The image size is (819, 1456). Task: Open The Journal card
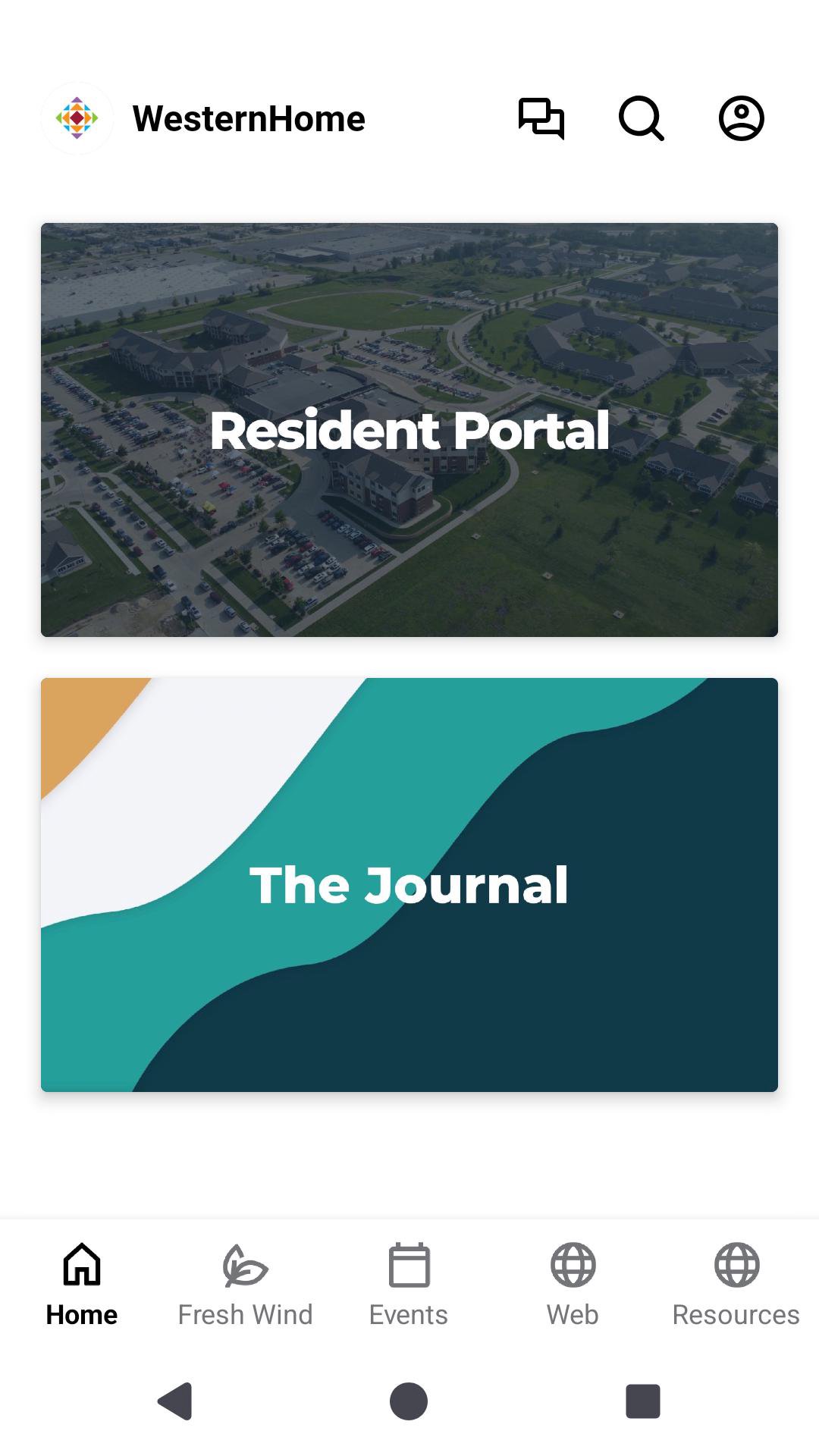pos(409,885)
